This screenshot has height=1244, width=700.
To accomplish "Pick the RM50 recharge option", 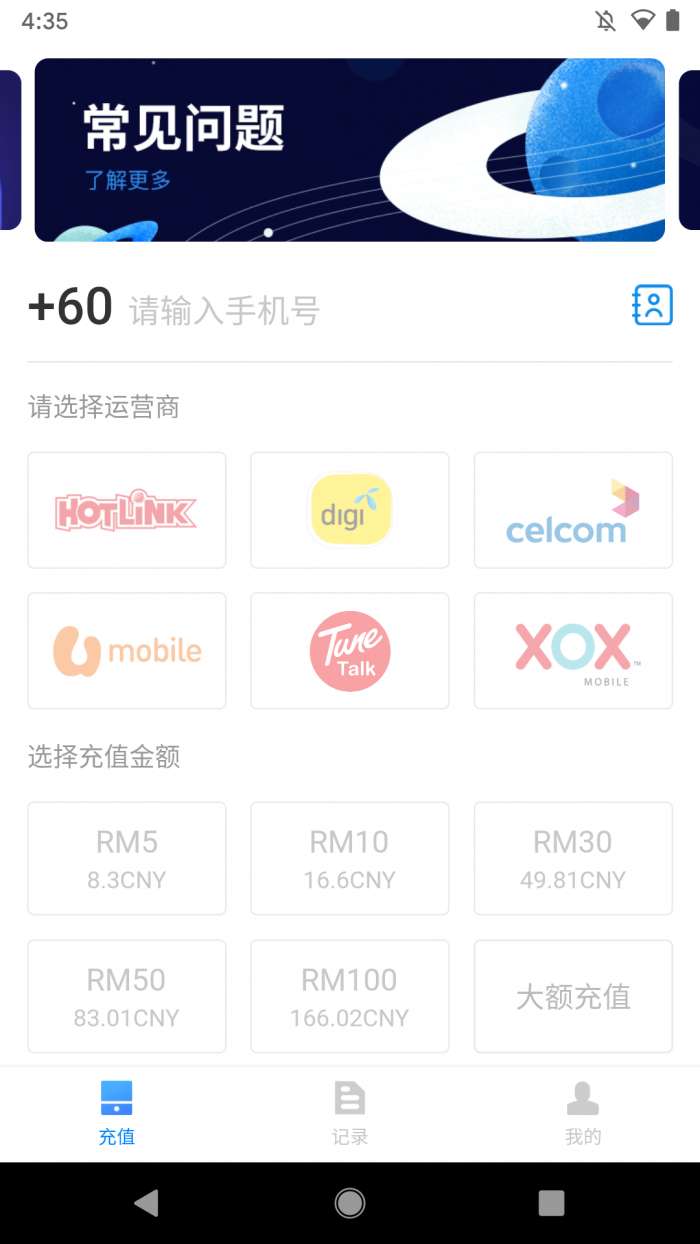I will click(x=127, y=996).
